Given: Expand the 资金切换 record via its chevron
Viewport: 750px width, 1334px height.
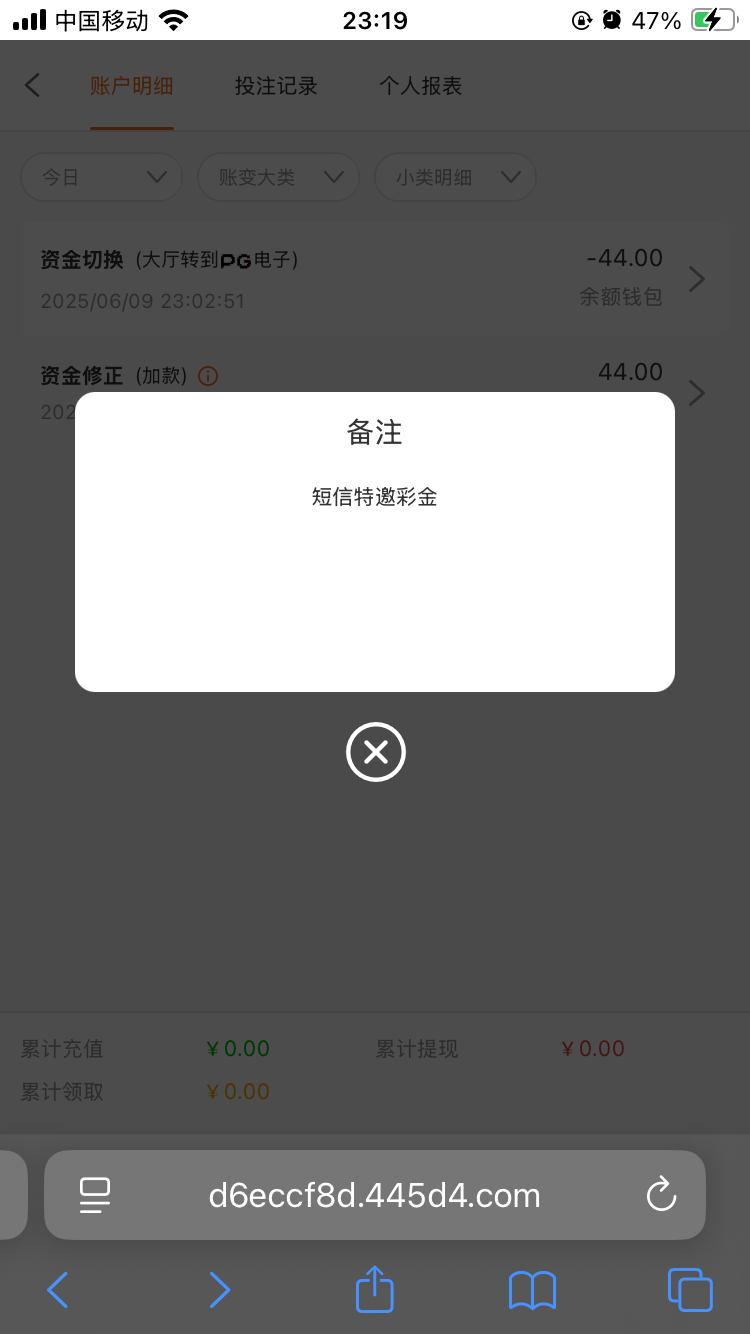Looking at the screenshot, I should tap(696, 279).
